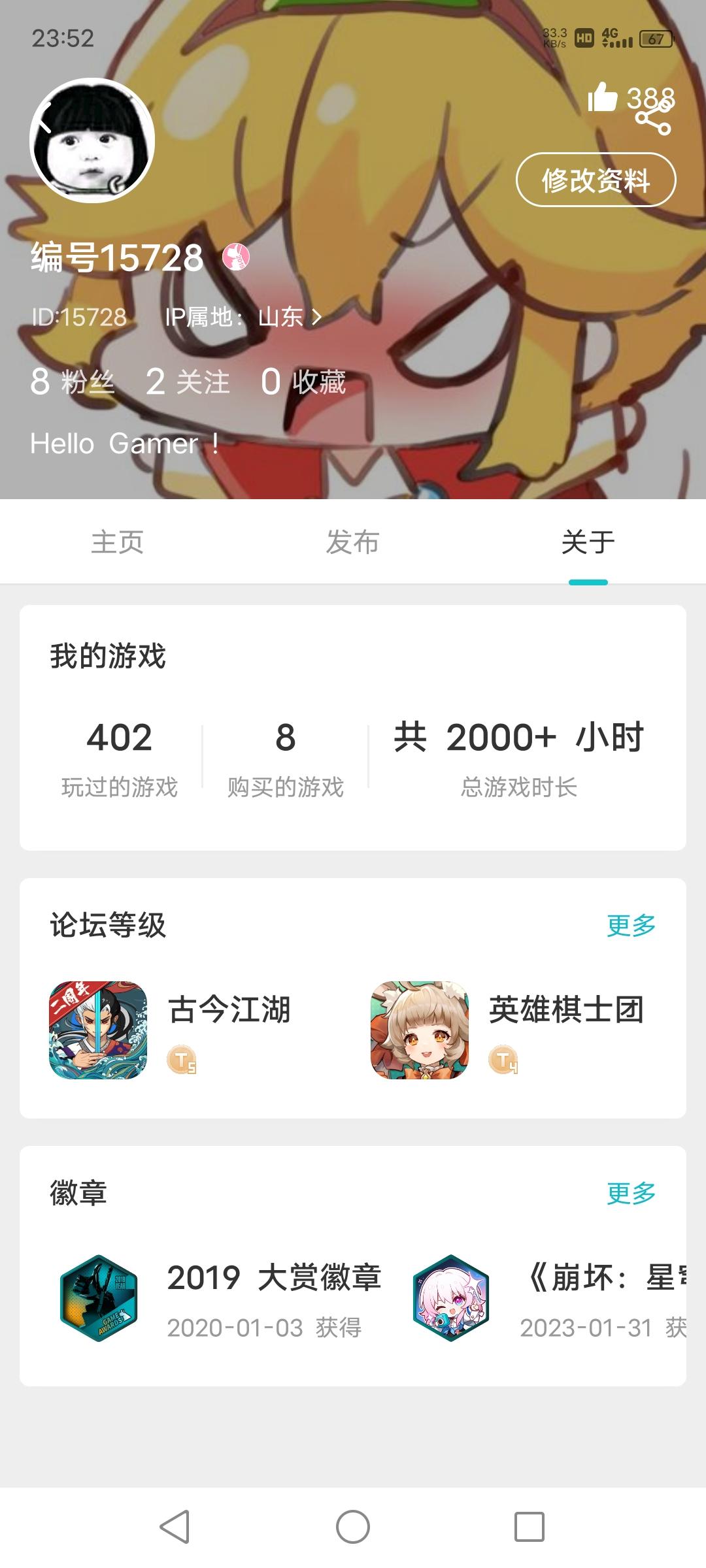The height and width of the screenshot is (1568, 706).
Task: Open the 402 玩过的游戏 list
Action: click(120, 757)
